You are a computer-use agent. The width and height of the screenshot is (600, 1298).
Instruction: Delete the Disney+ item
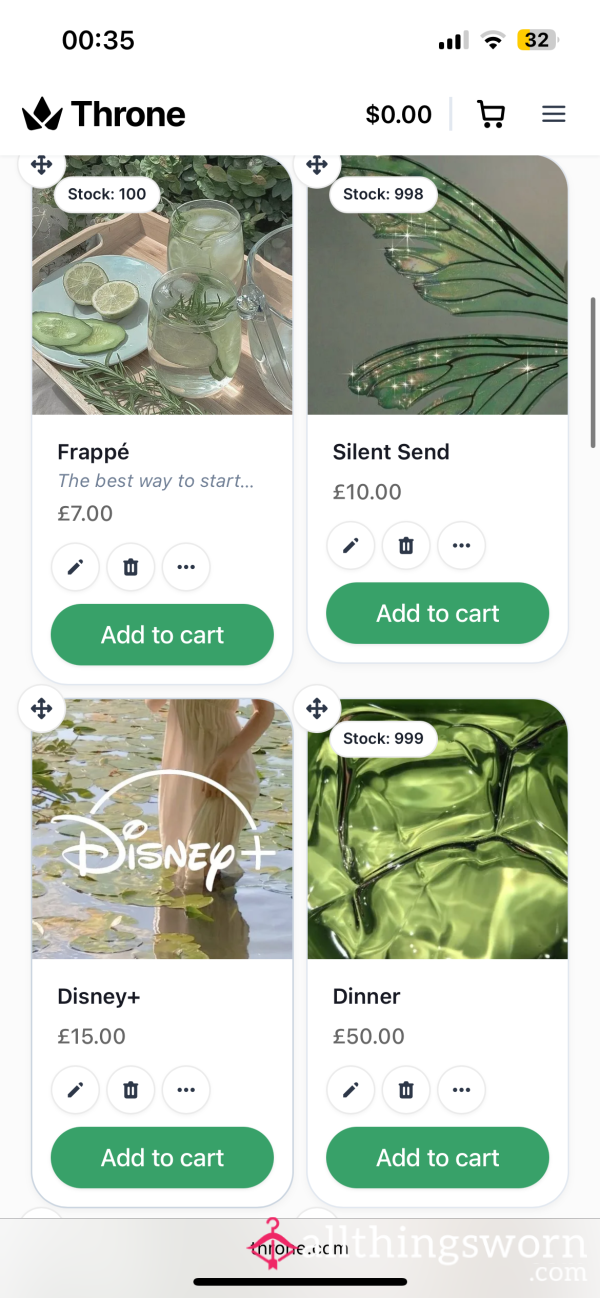131,1090
